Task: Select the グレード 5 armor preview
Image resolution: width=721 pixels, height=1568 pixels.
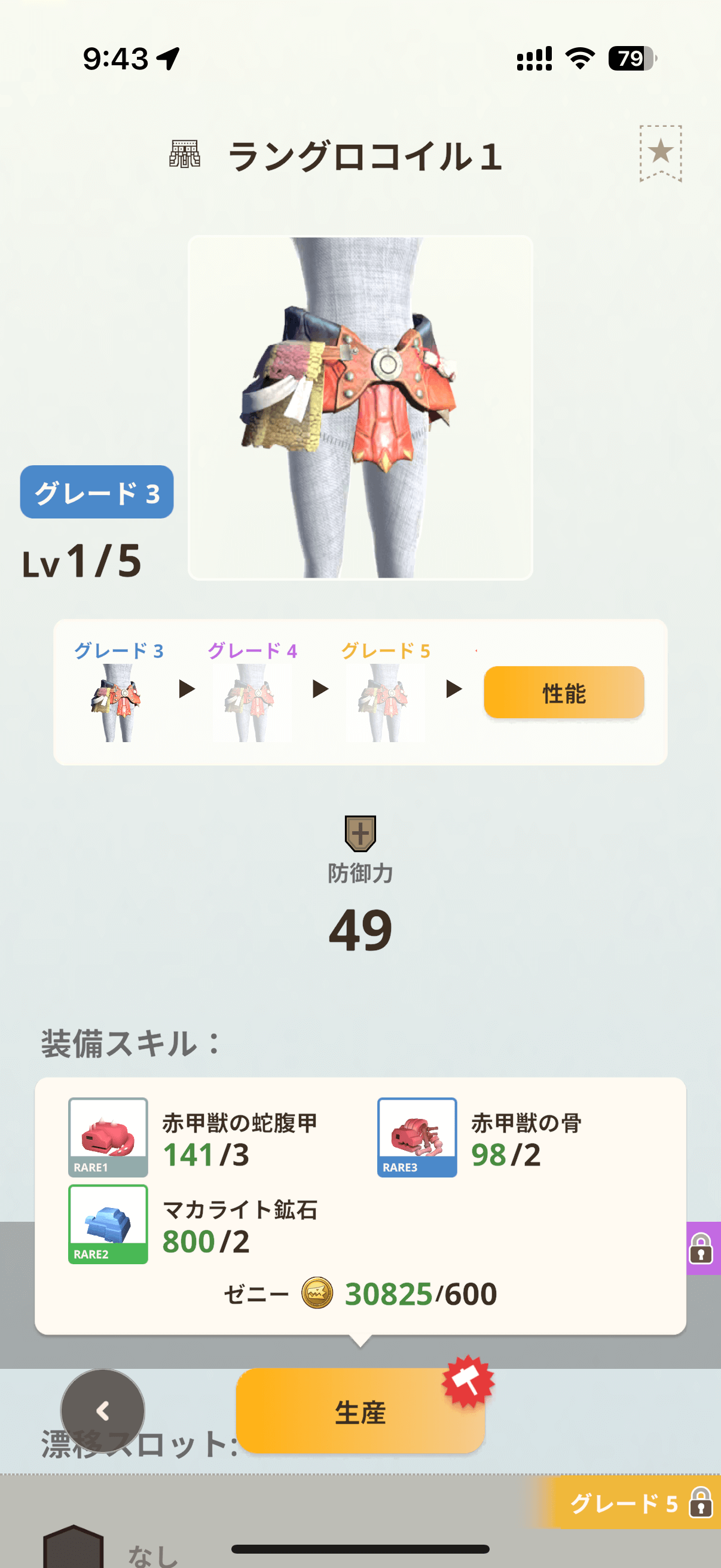Action: 386,703
